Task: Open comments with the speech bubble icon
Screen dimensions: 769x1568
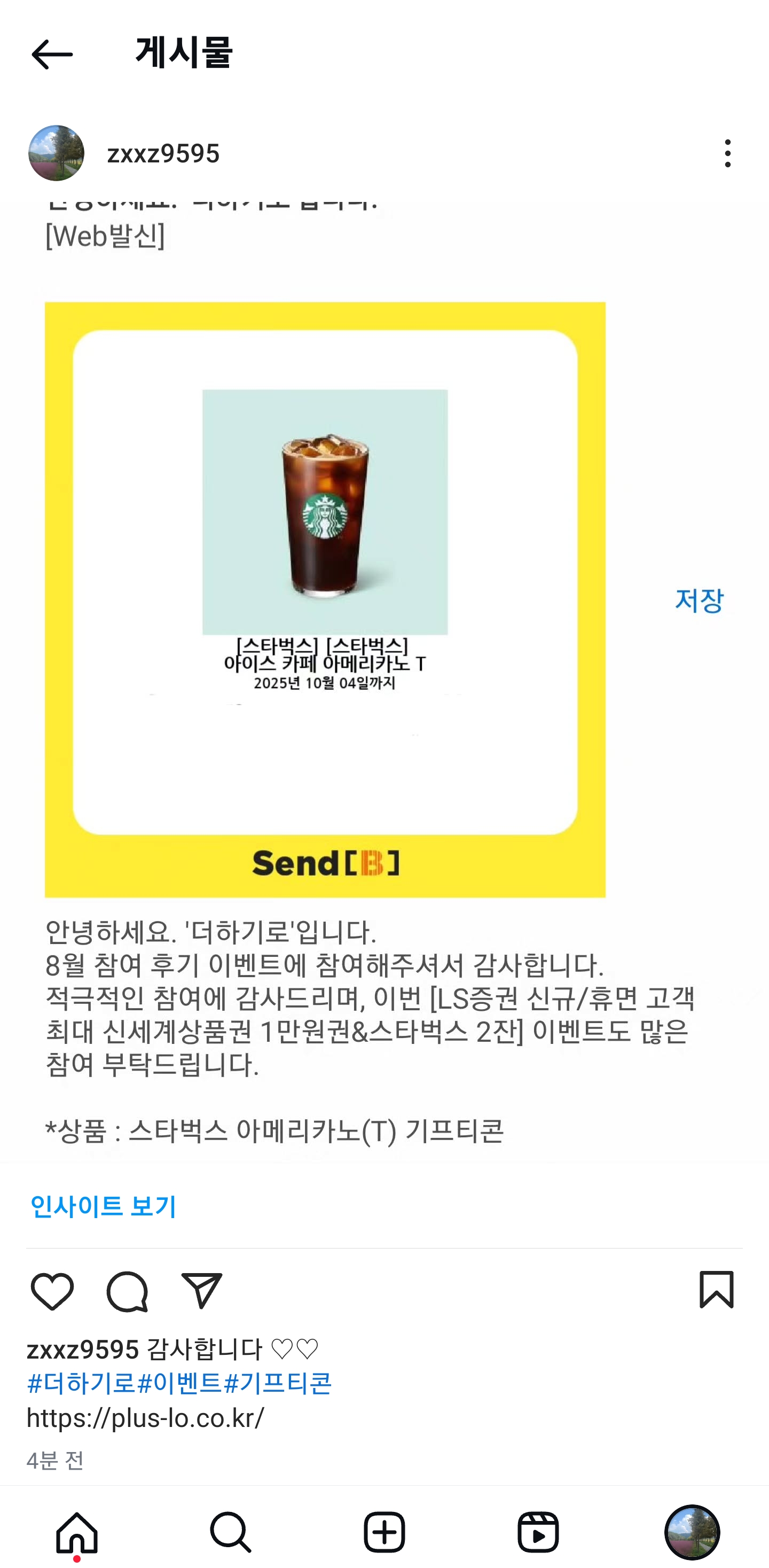Action: [x=127, y=1290]
